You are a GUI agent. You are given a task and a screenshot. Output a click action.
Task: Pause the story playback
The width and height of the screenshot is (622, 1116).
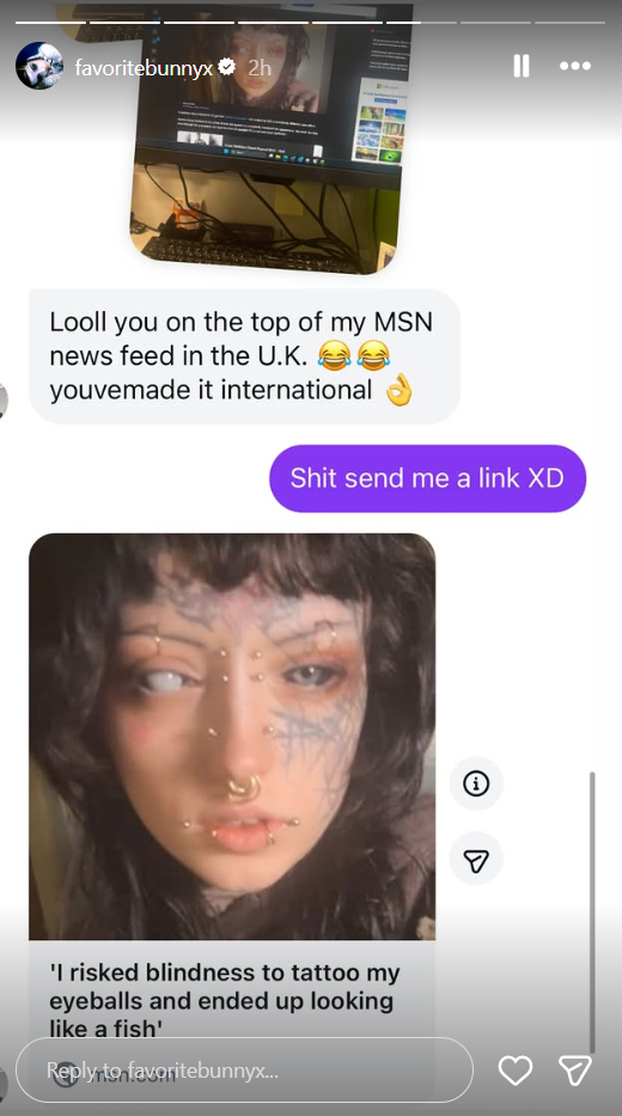coord(521,66)
